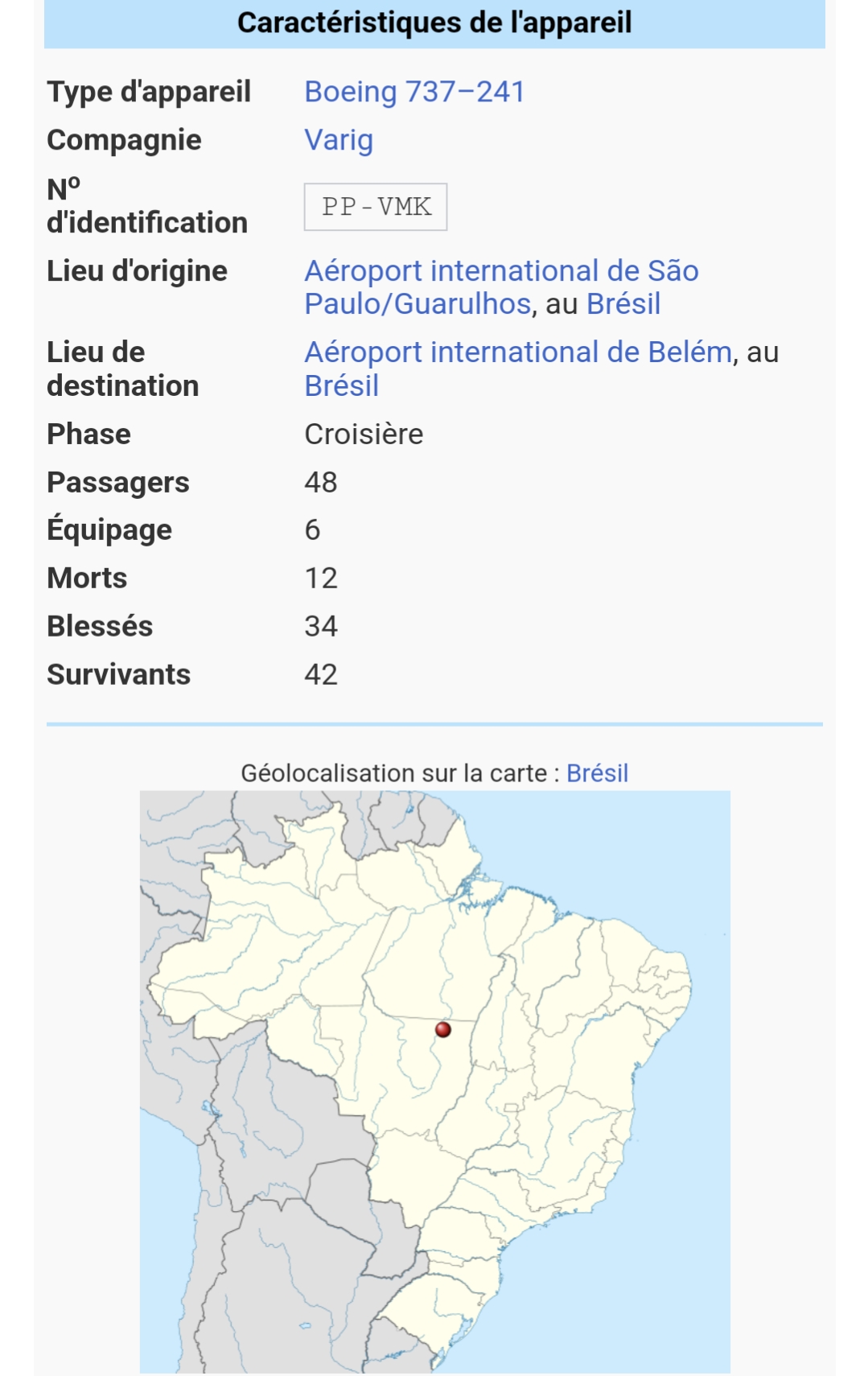Open the Brazil location map image
This screenshot has height=1376, width=868.
pos(434,1081)
